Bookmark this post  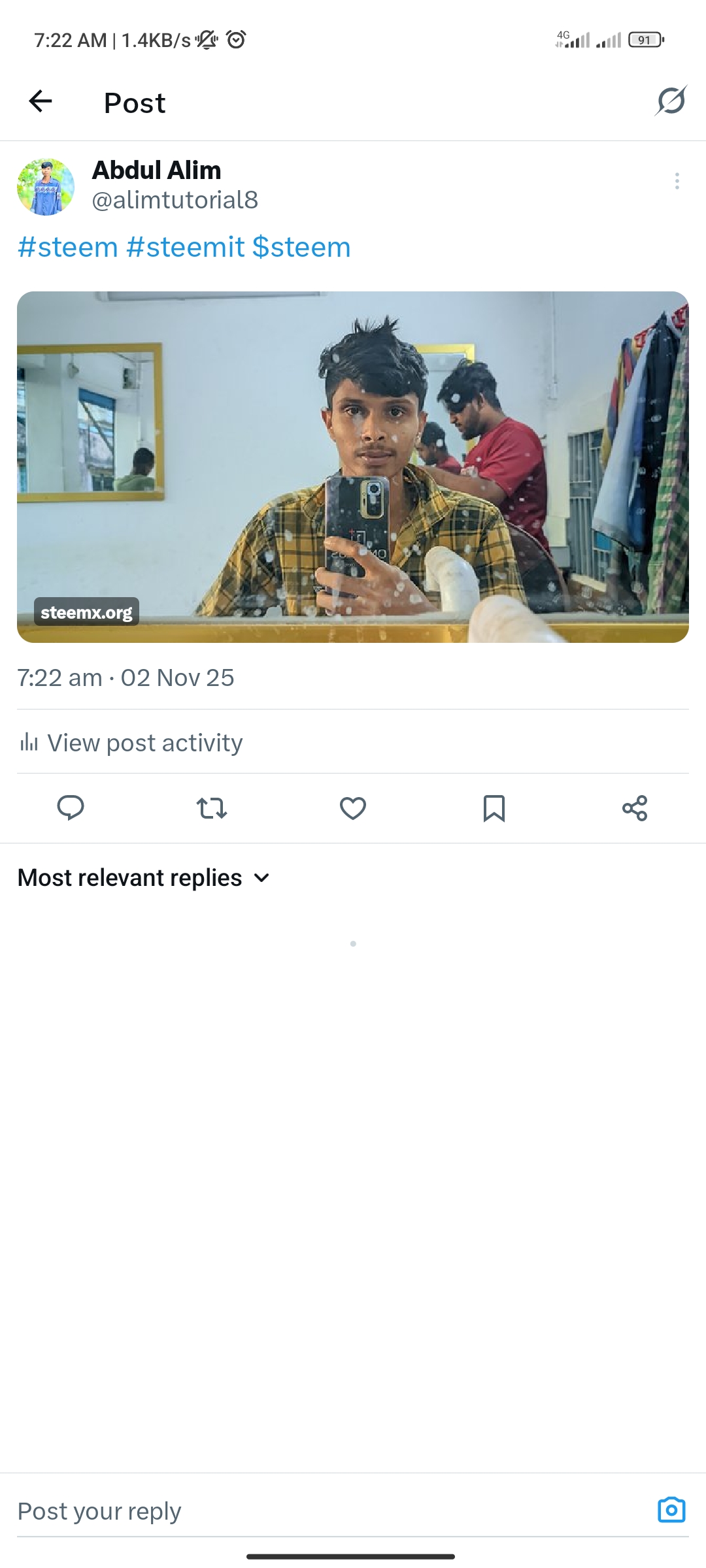[x=494, y=809]
